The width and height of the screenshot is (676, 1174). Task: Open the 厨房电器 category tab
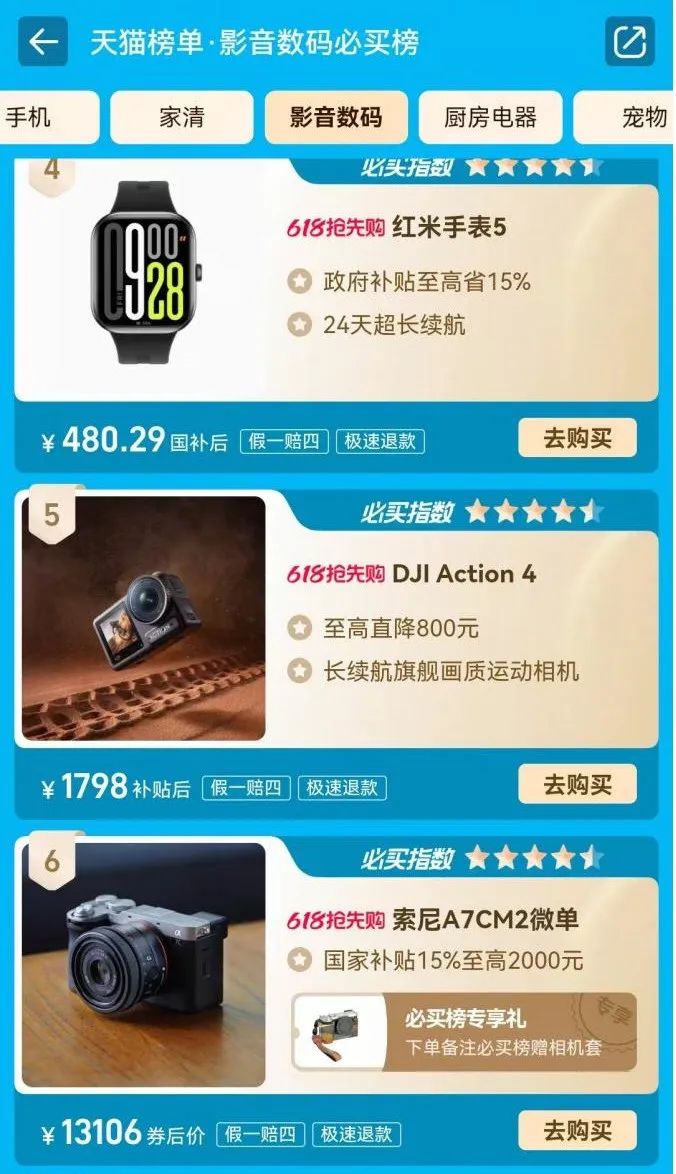[x=490, y=118]
